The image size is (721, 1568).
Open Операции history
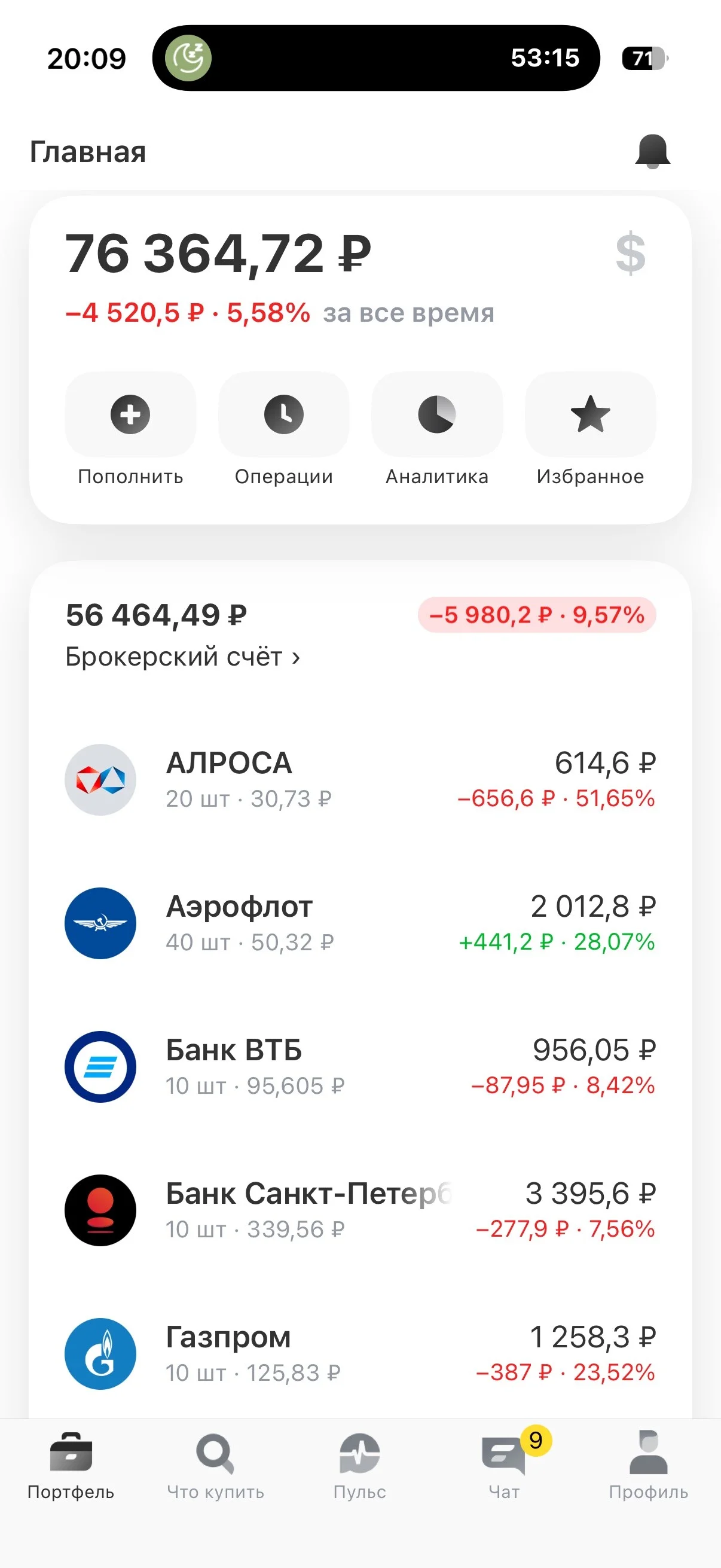(283, 430)
